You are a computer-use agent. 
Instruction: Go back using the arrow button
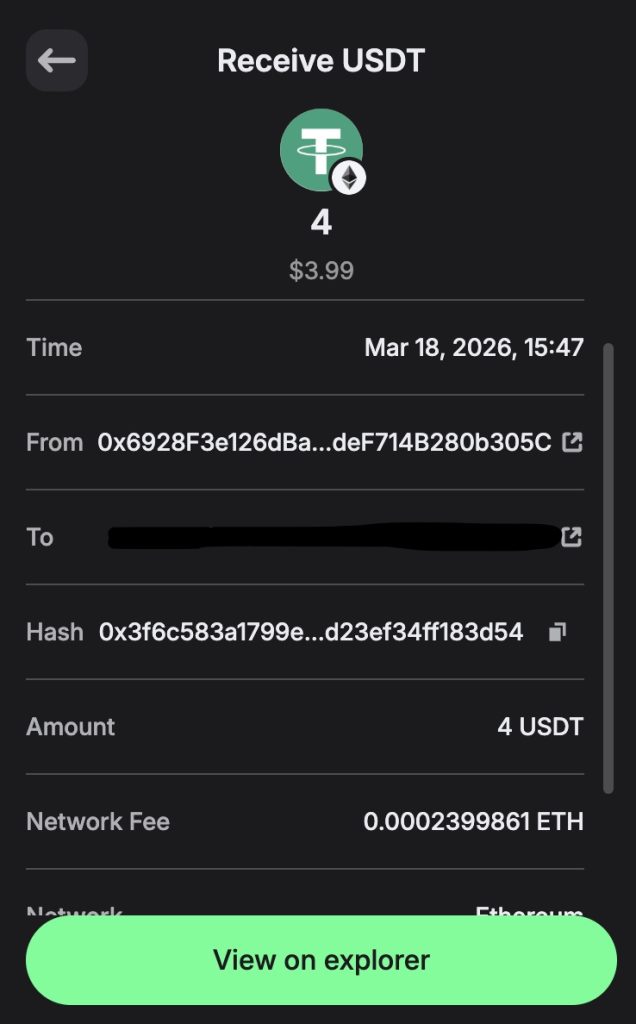pos(57,61)
